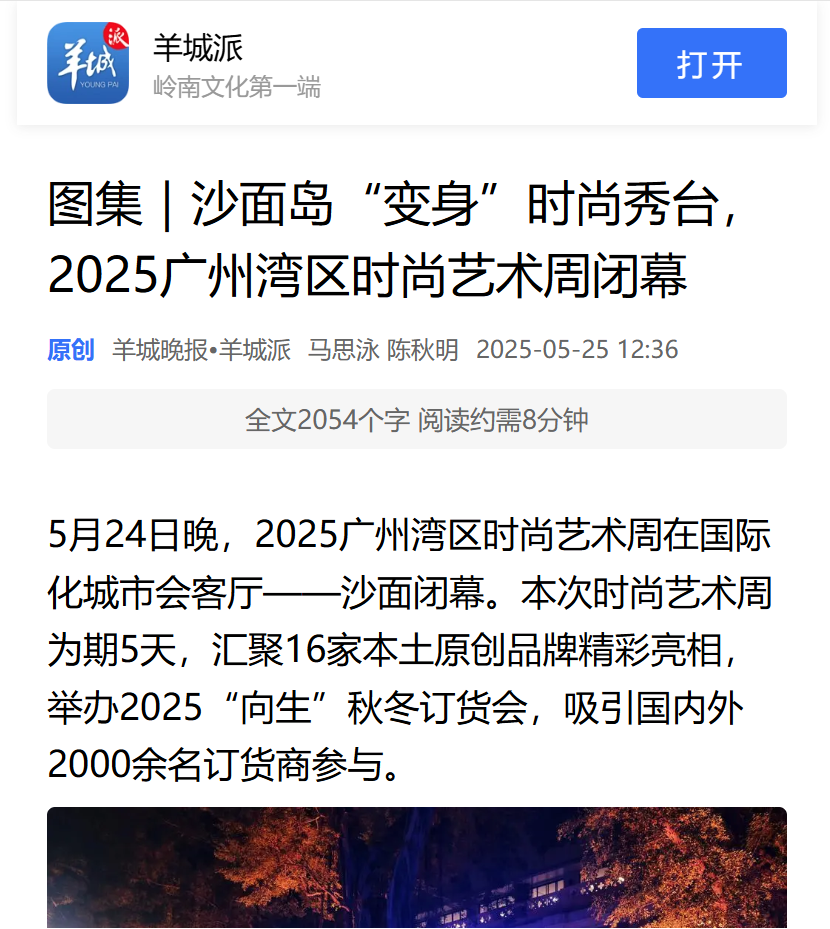View the fashion week photo

(416, 867)
